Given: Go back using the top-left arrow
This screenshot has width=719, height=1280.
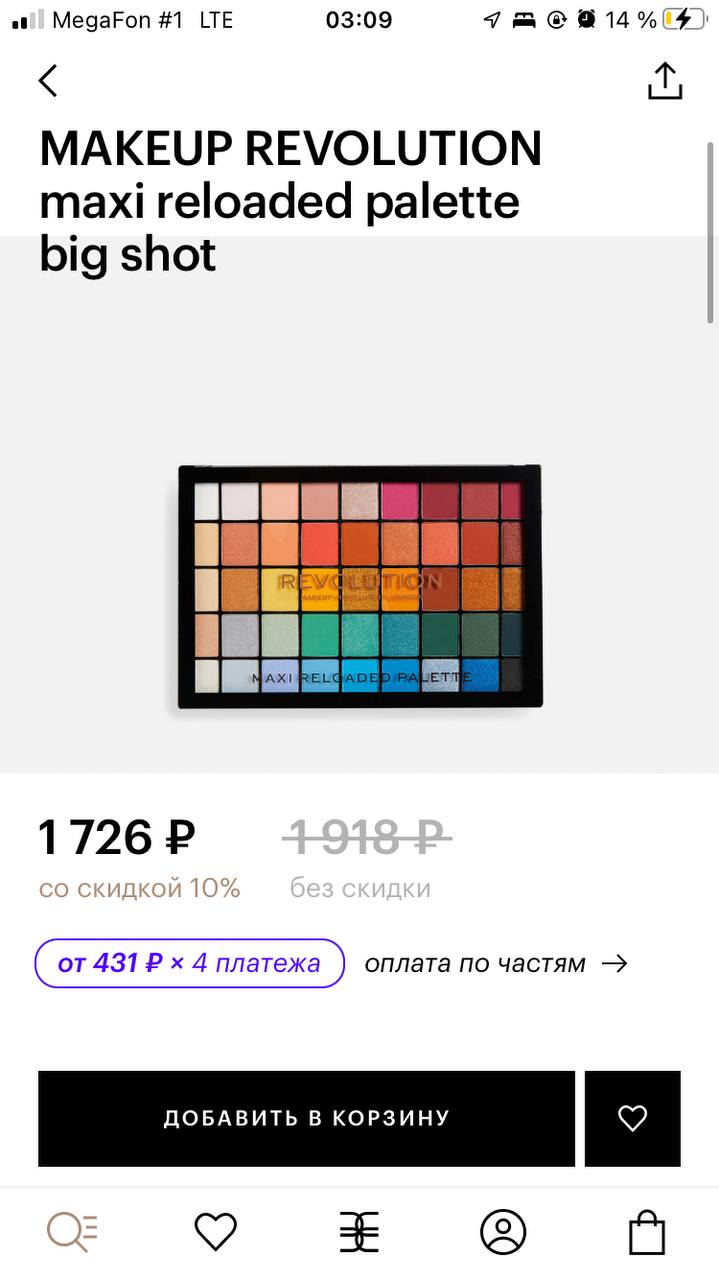Looking at the screenshot, I should point(48,81).
